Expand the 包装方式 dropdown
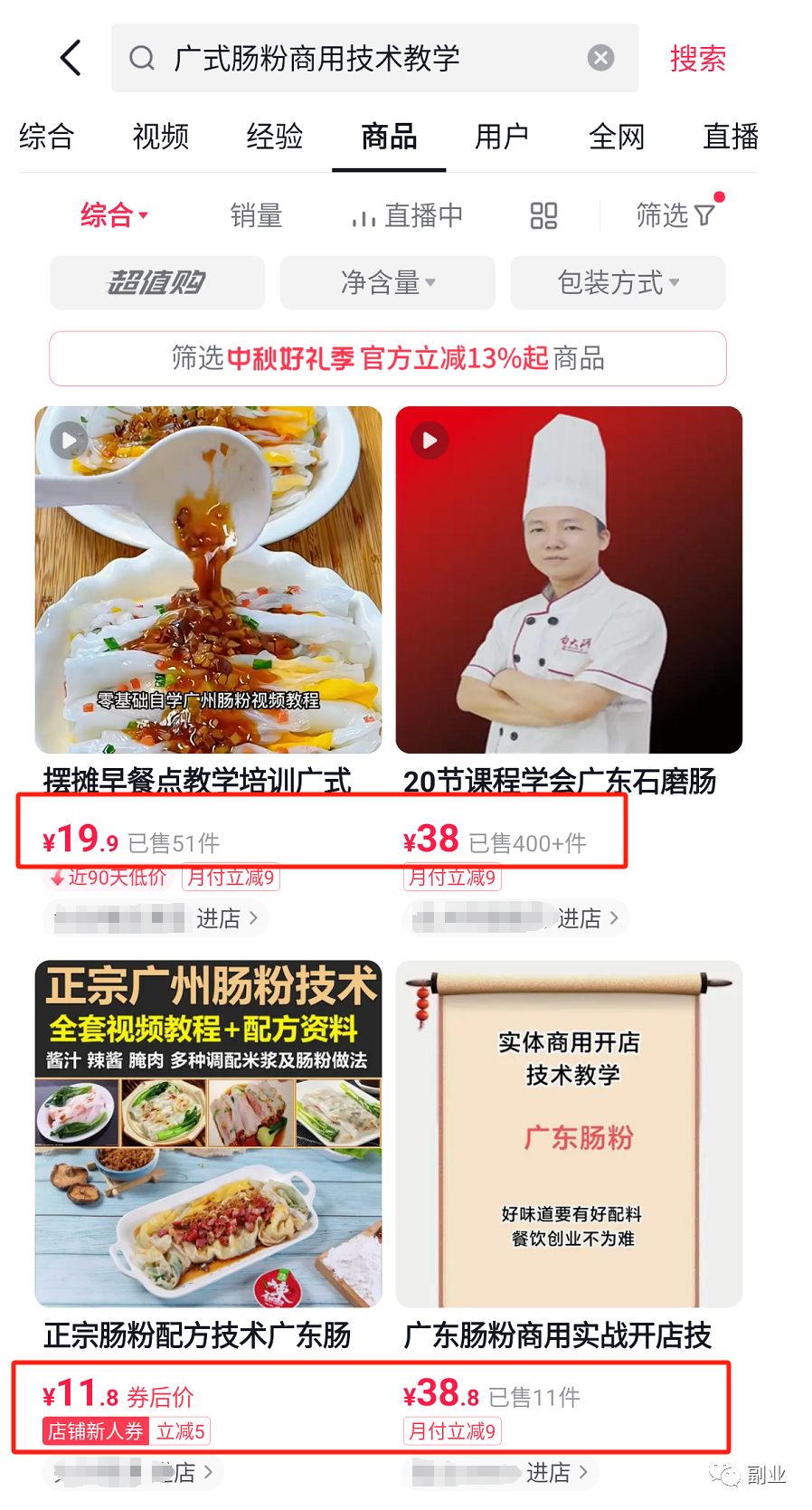This screenshot has width=812, height=1510. point(618,282)
